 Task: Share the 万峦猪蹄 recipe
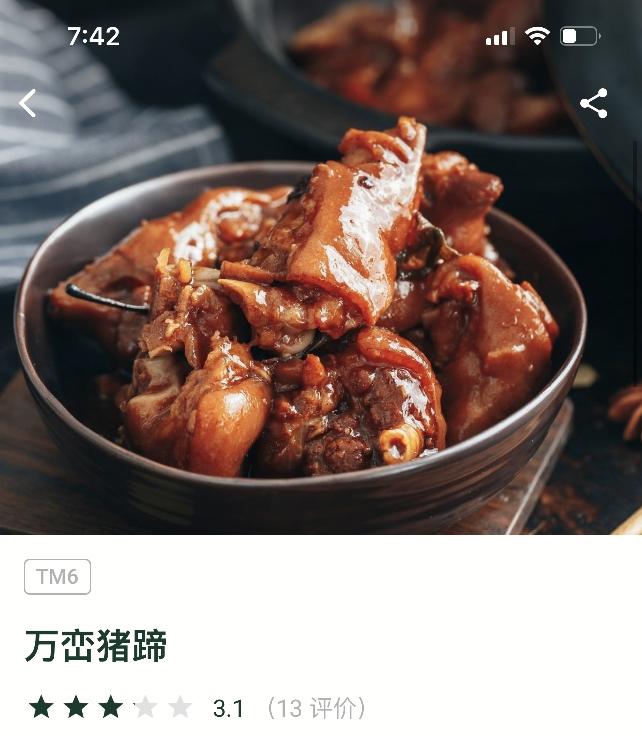click(x=593, y=103)
